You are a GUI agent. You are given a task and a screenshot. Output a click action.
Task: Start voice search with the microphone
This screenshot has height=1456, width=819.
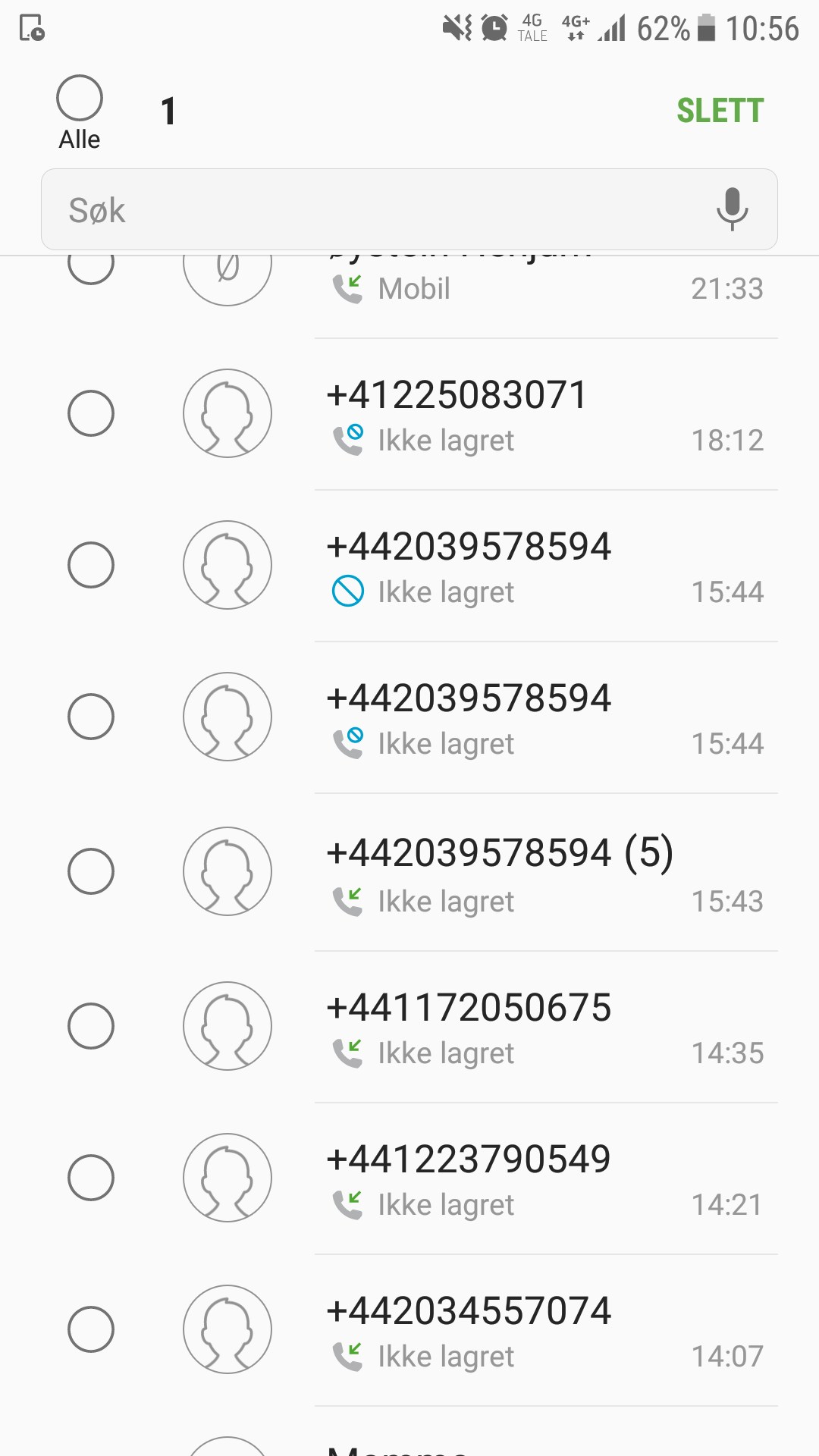point(732,209)
